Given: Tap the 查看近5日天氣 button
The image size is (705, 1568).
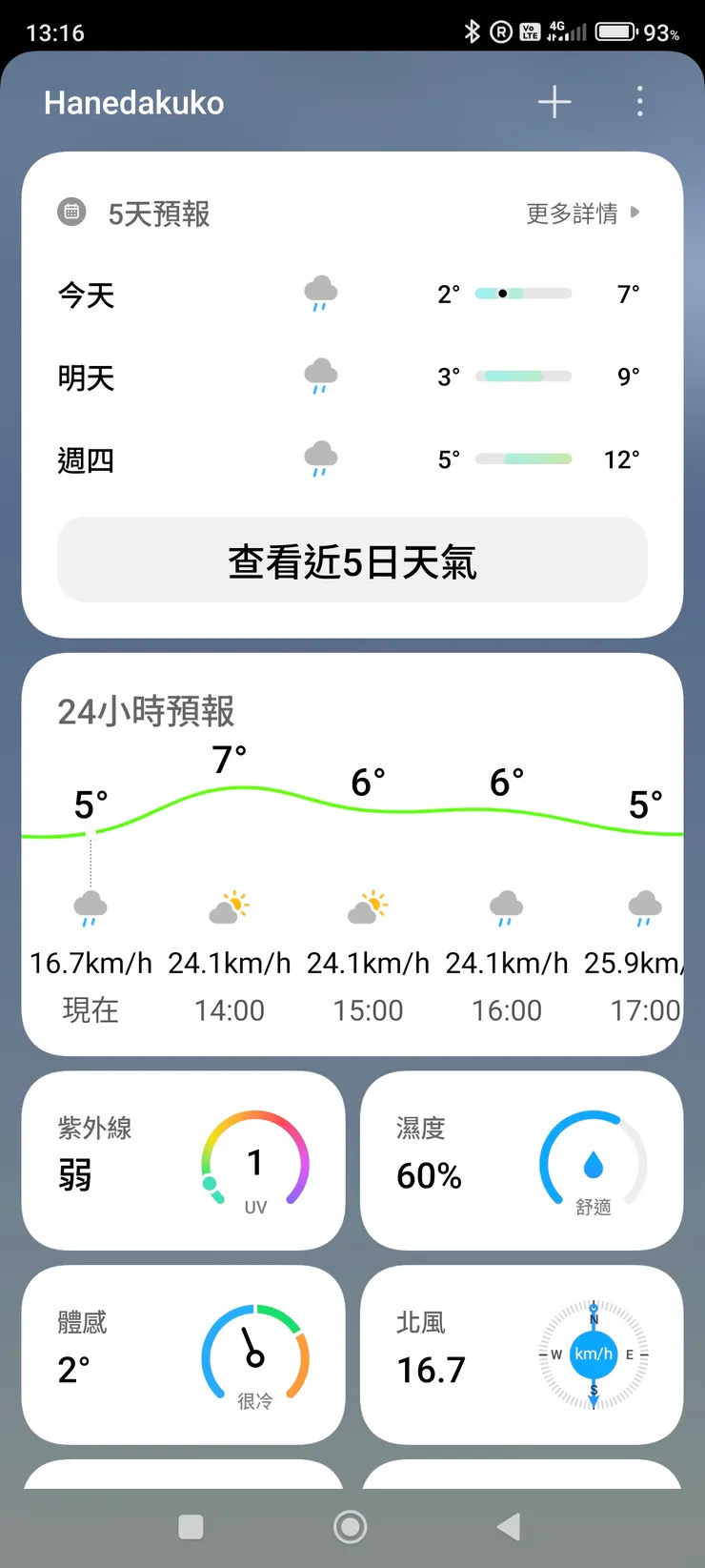Looking at the screenshot, I should (x=352, y=560).
